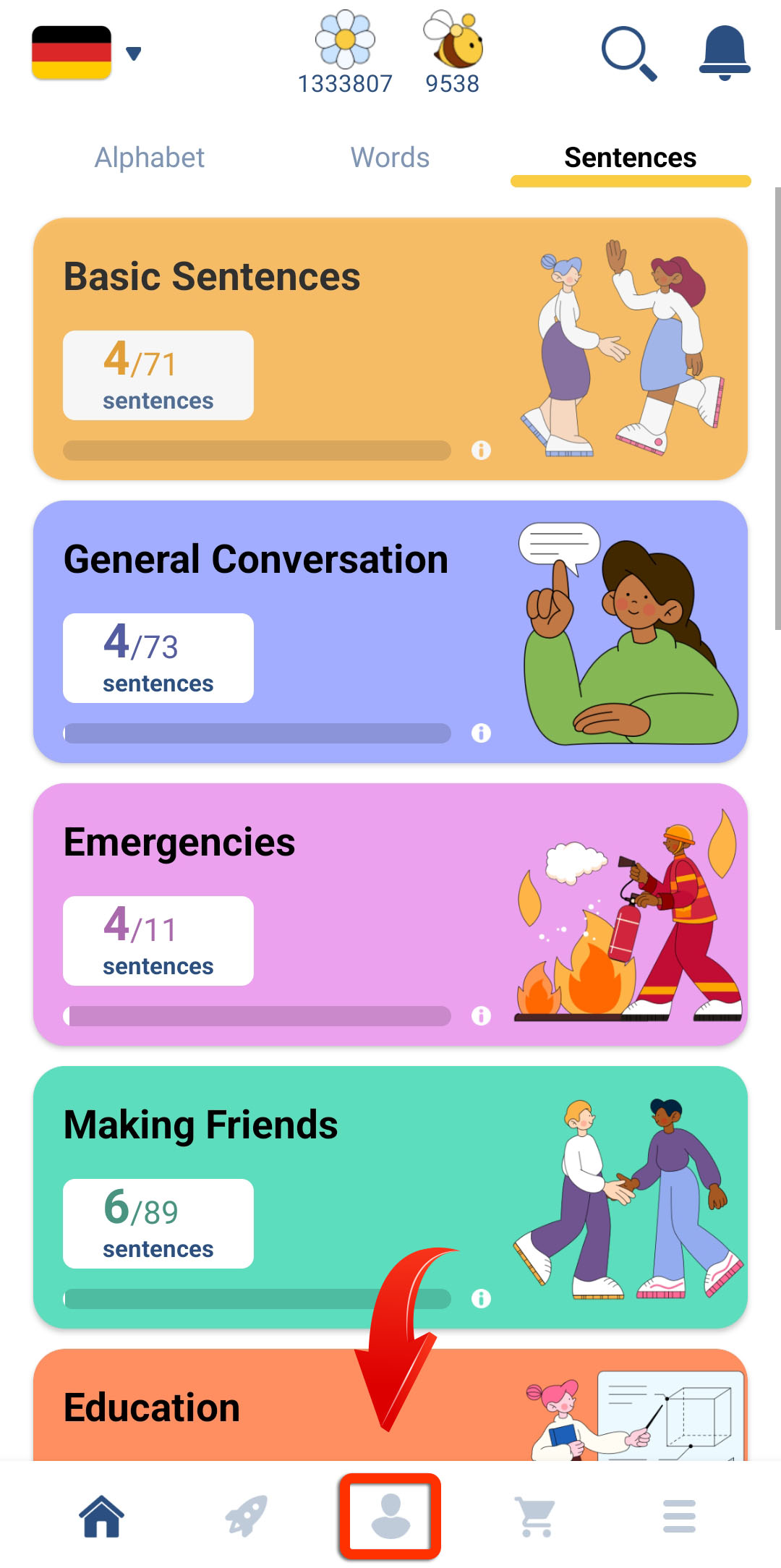Viewport: 781px width, 1568px height.
Task: Open the profile tab
Action: 390,1516
